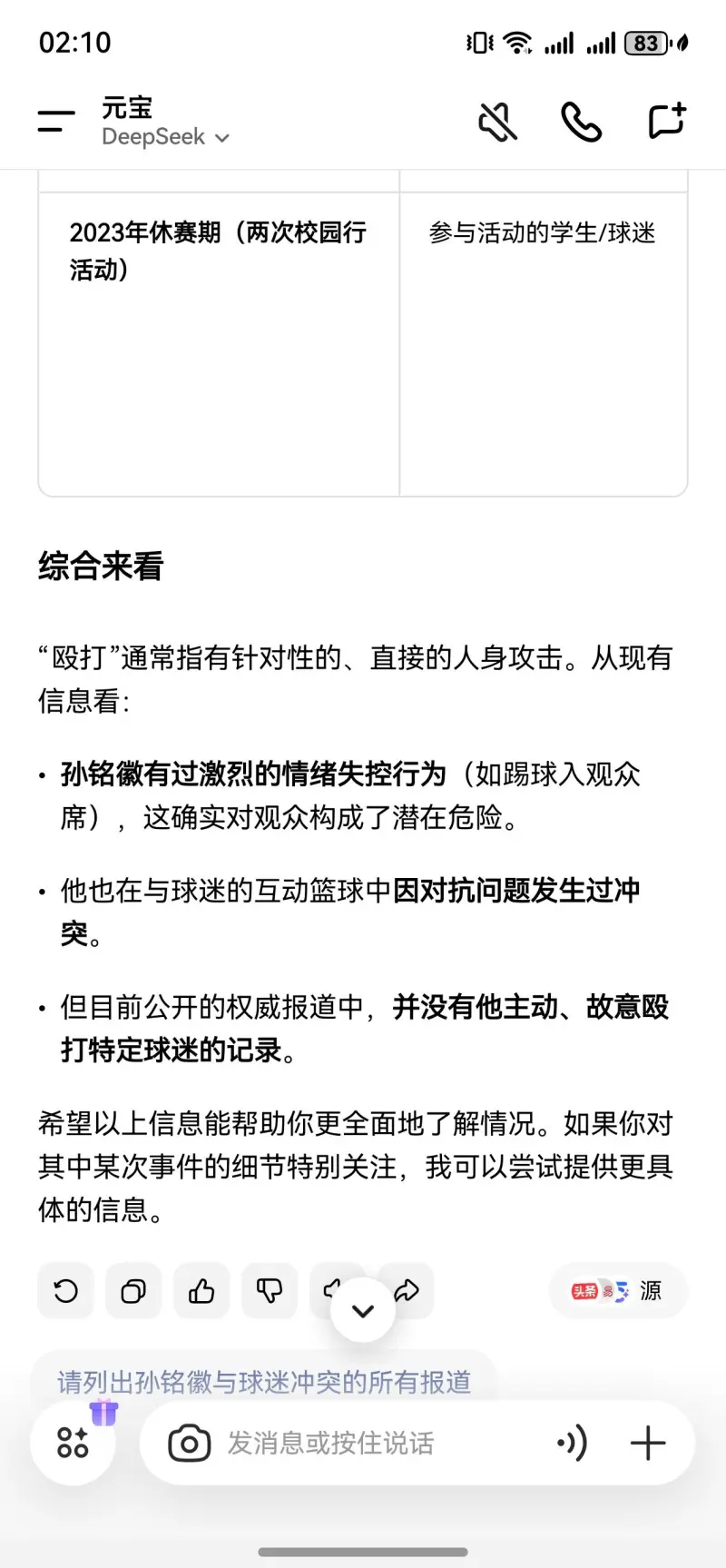Select suggested question about 孙铭徽 fan conflict reports
This screenshot has width=726, height=1568.
[264, 1382]
